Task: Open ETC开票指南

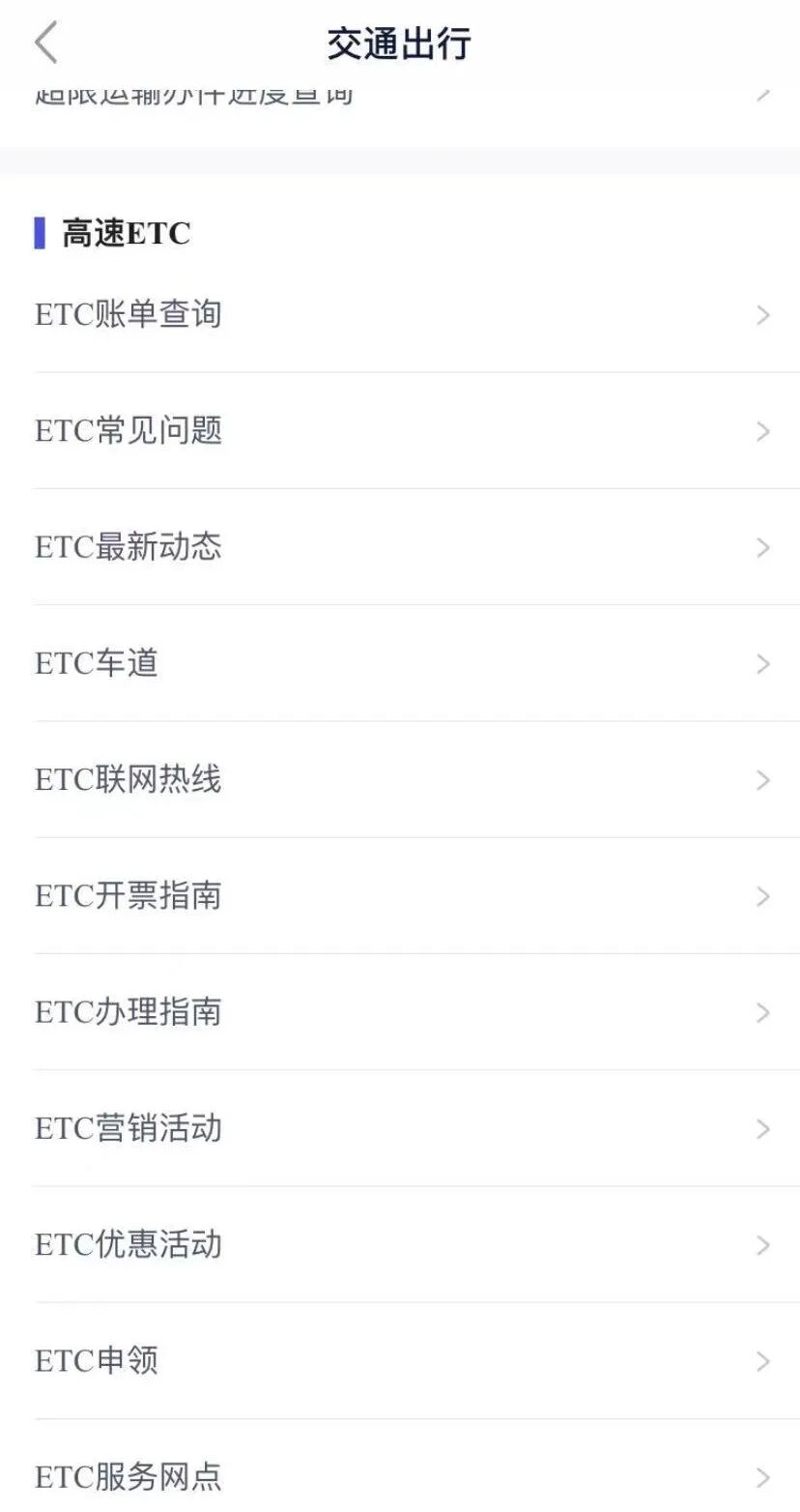Action: [x=129, y=895]
